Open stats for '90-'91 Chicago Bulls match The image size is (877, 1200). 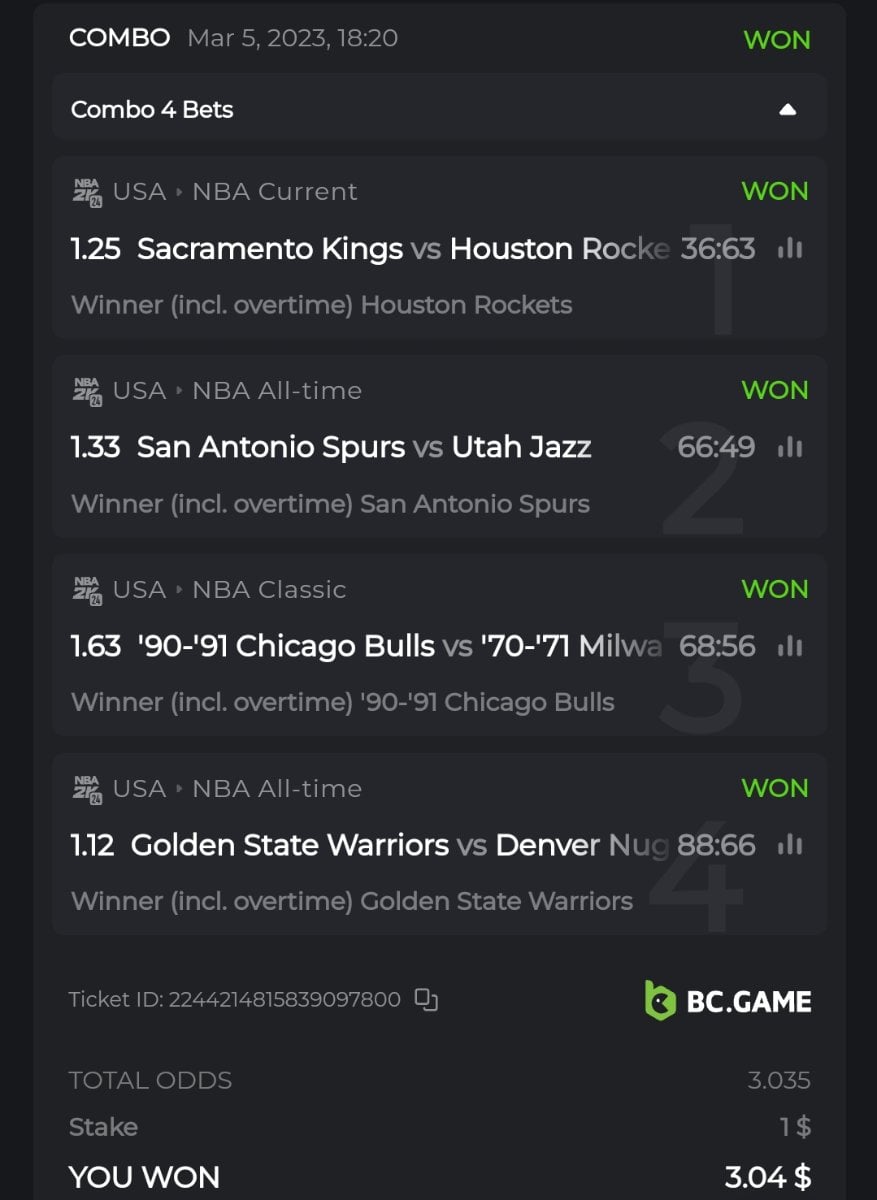(x=790, y=646)
